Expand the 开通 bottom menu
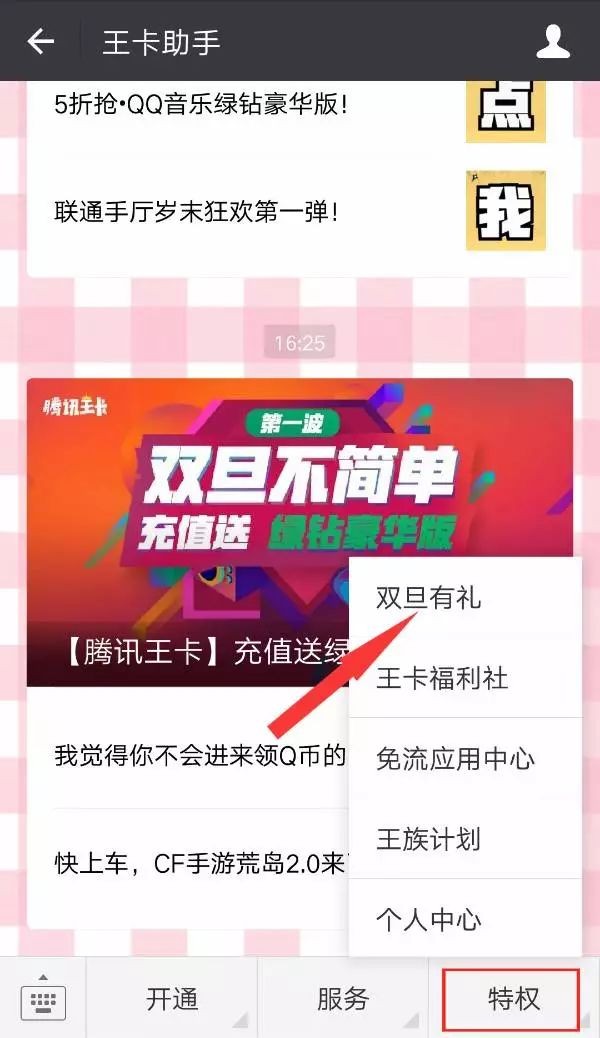The width and height of the screenshot is (600, 1038). [172, 998]
